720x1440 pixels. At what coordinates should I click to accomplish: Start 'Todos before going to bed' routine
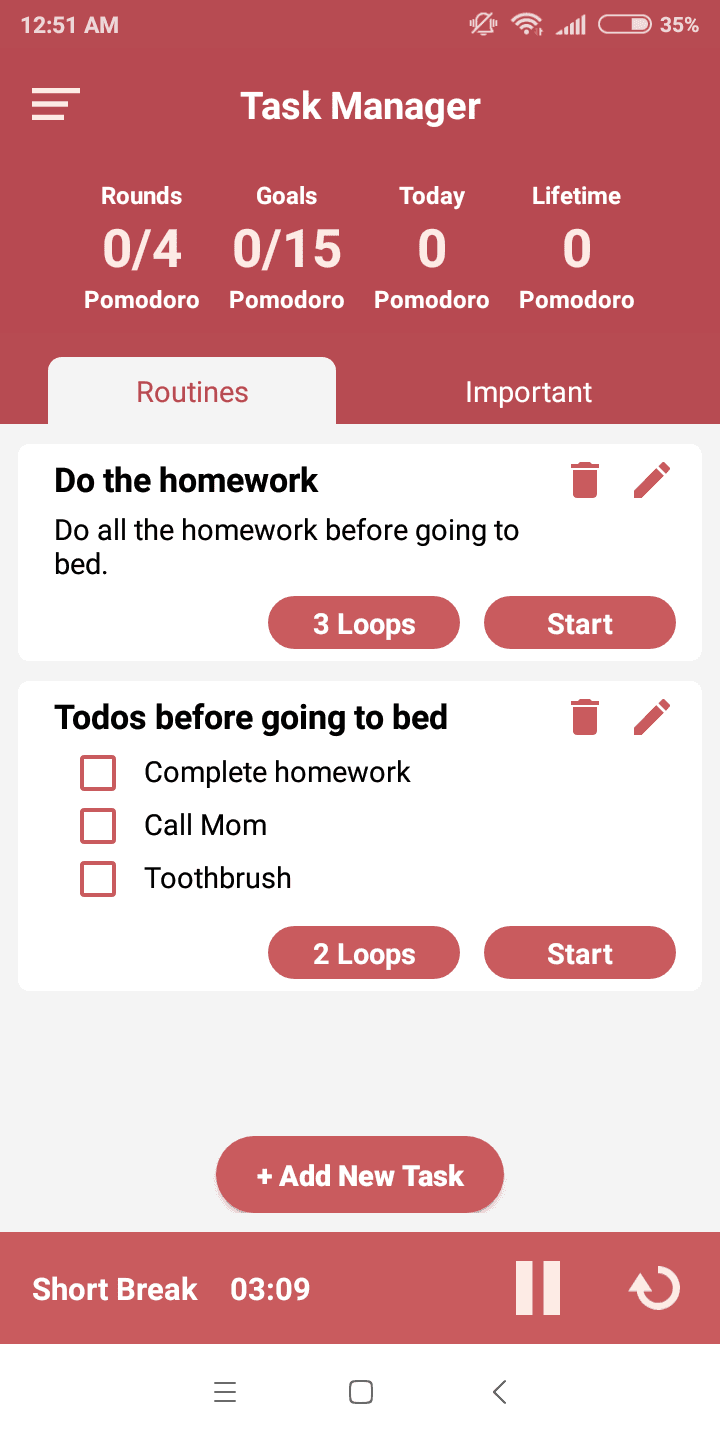tap(580, 954)
